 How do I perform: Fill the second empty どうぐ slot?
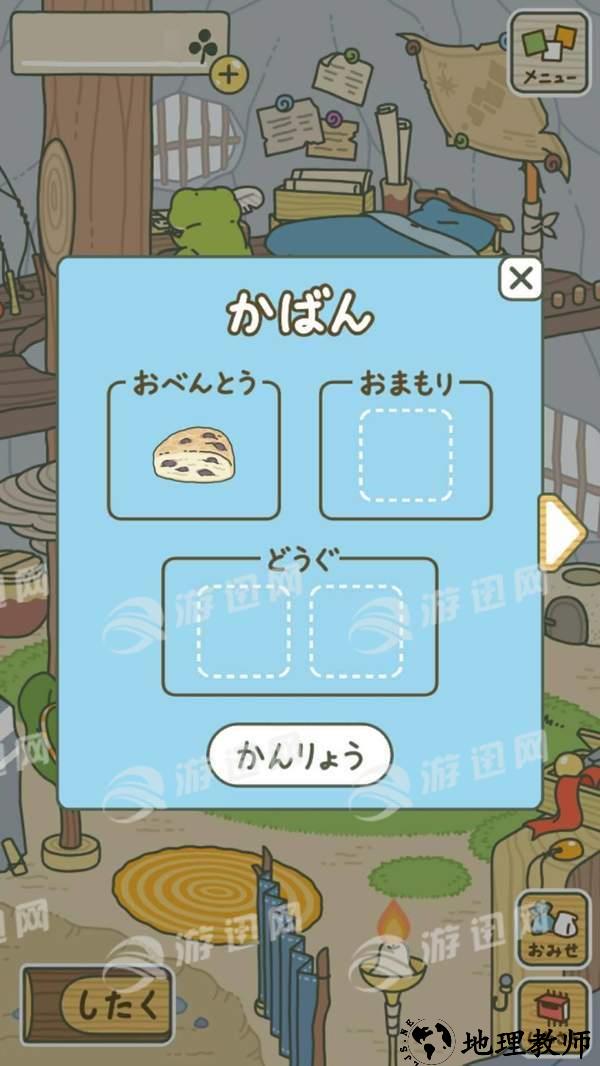[356, 630]
